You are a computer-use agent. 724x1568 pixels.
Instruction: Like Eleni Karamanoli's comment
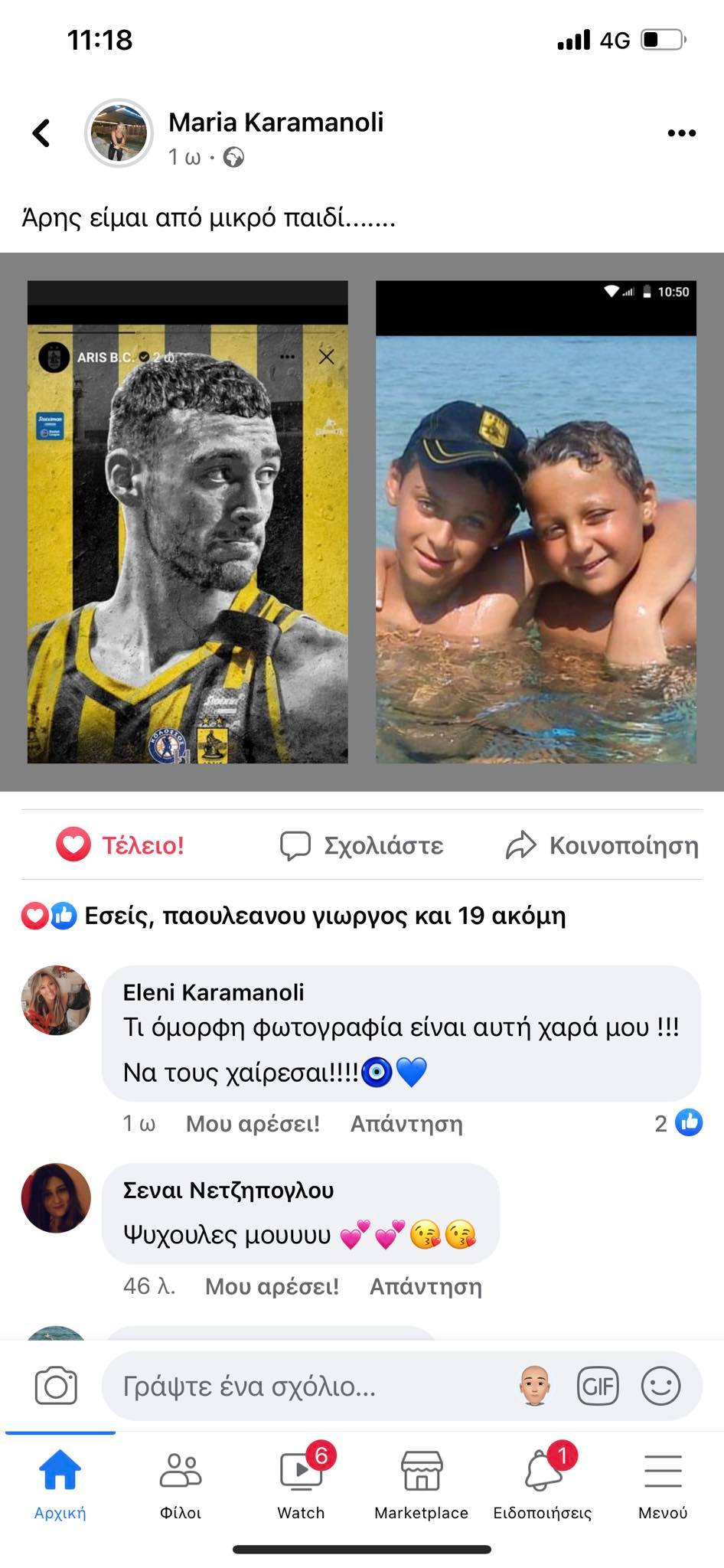(253, 1124)
